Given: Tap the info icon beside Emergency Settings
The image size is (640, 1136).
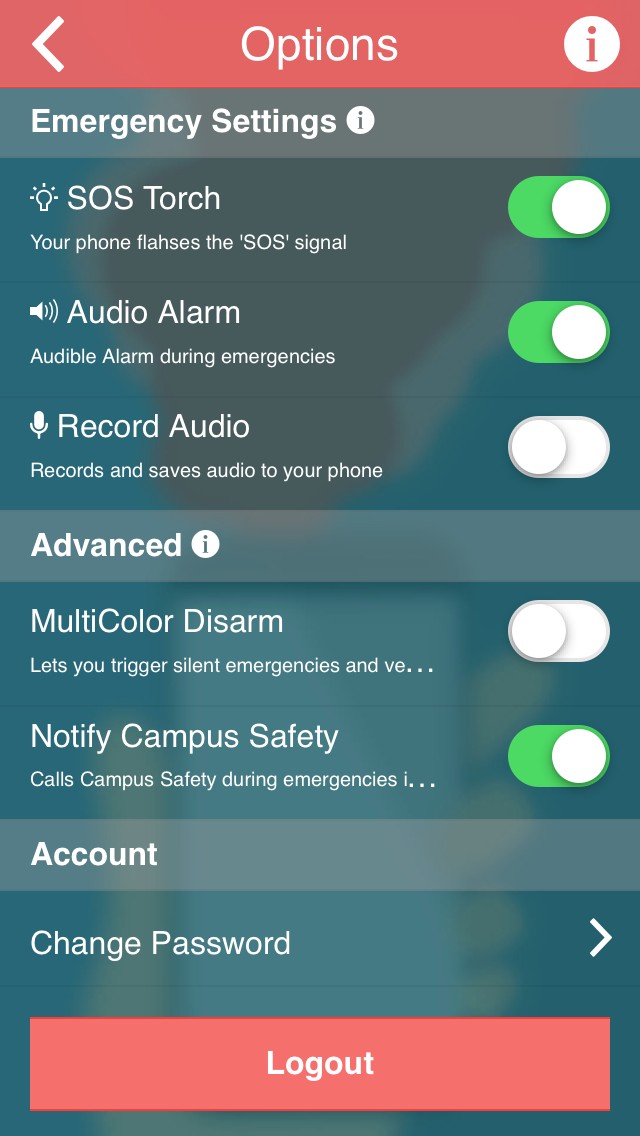Looking at the screenshot, I should [x=360, y=120].
